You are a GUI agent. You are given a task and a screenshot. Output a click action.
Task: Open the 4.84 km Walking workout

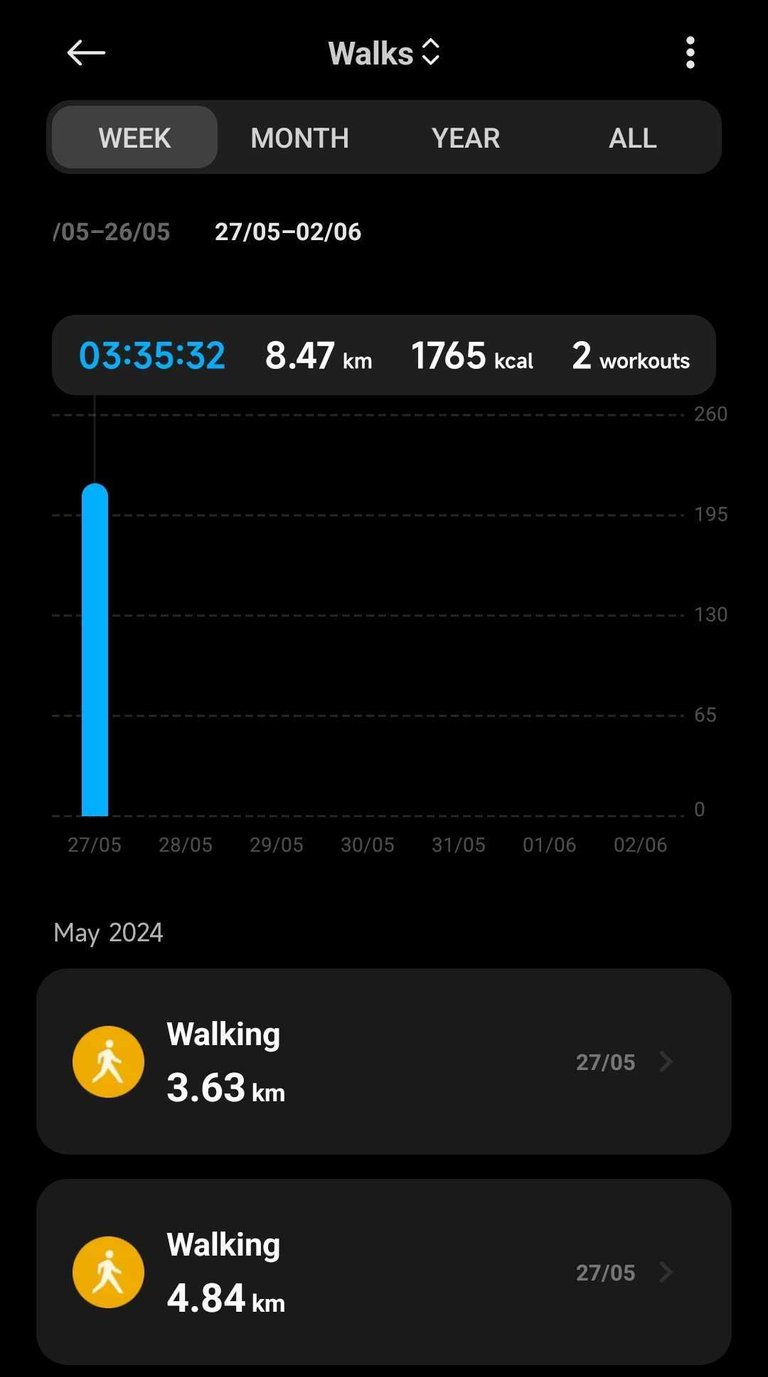click(x=384, y=1271)
